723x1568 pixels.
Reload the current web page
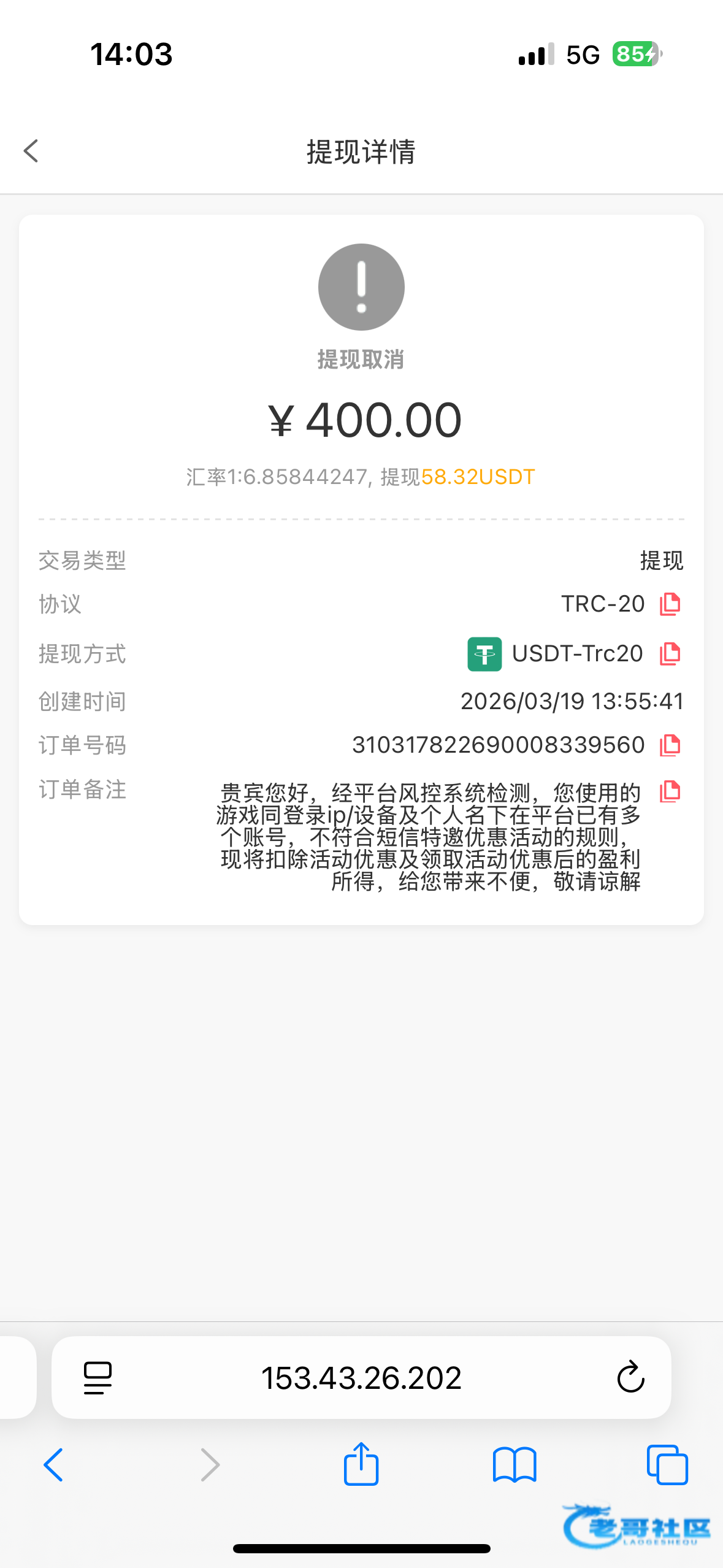(x=630, y=1378)
